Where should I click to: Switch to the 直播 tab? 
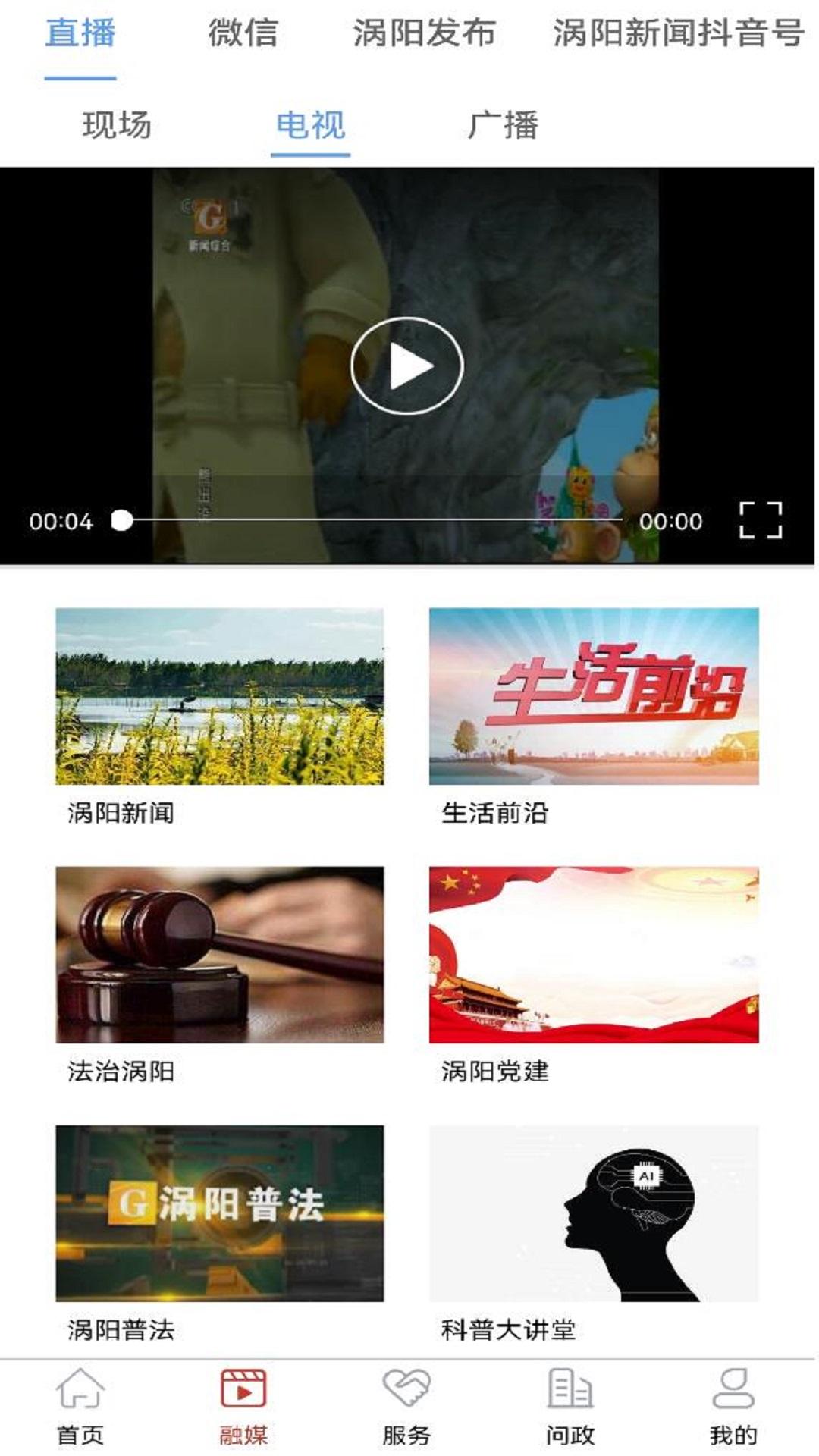click(80, 33)
